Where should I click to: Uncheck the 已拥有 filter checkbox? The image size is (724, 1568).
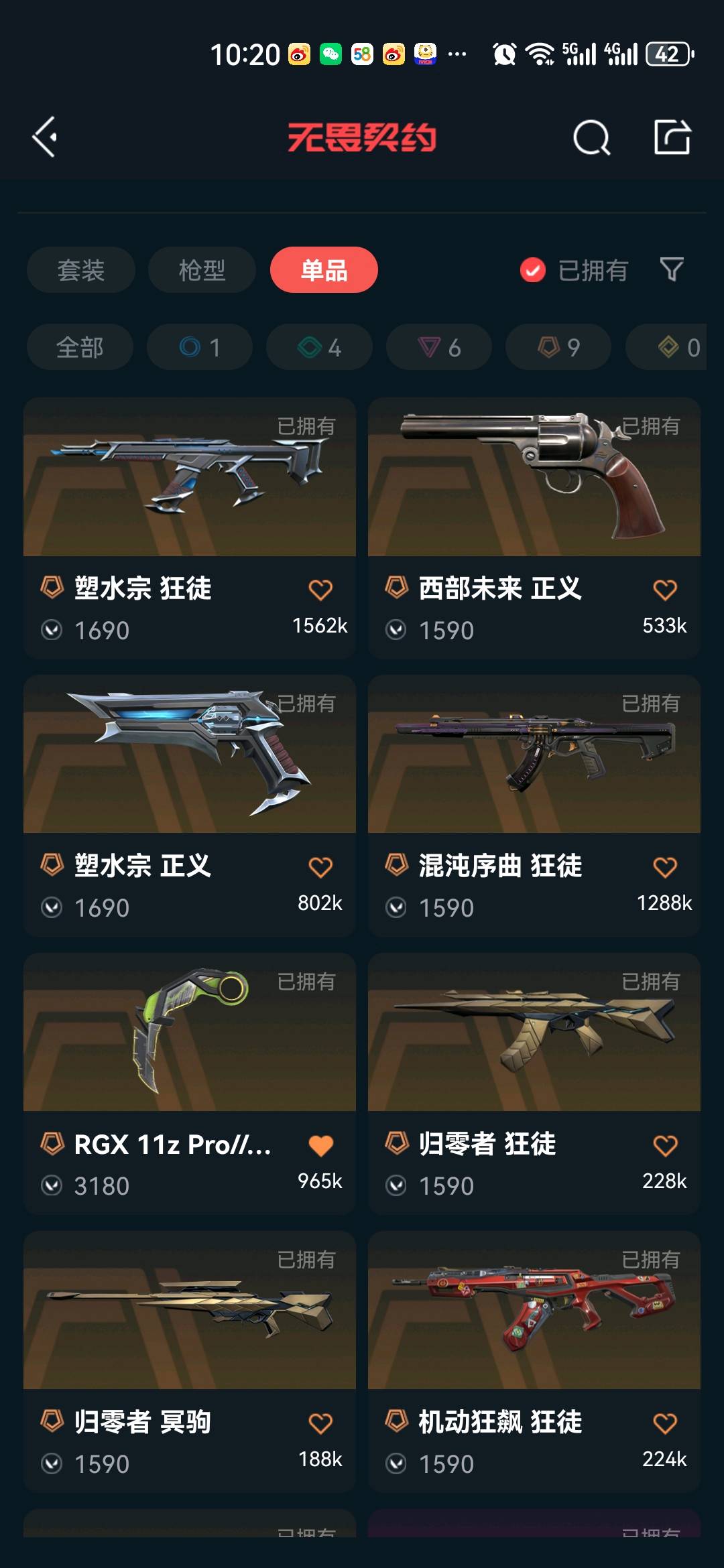click(533, 270)
